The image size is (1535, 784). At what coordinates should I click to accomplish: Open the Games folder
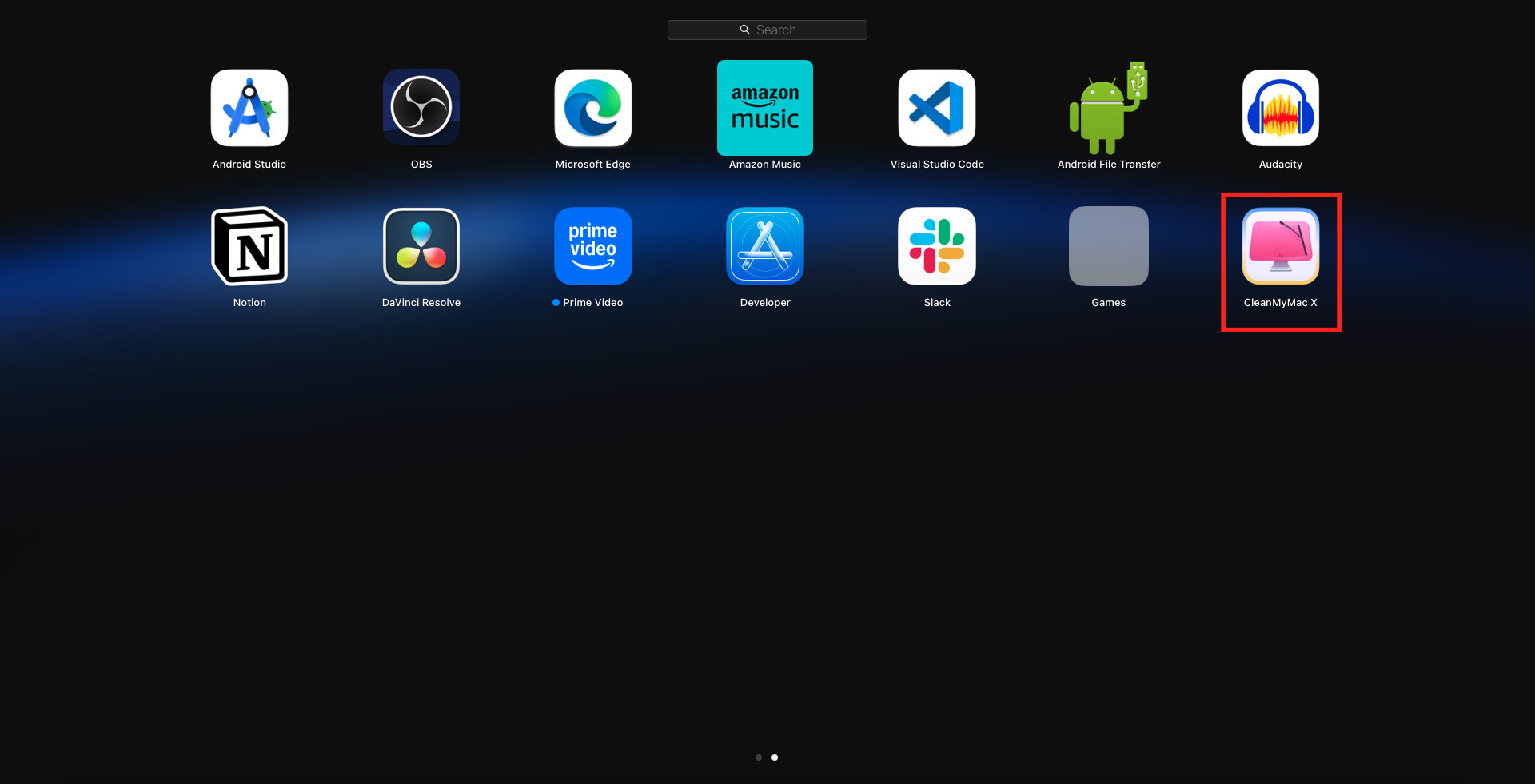(1109, 247)
